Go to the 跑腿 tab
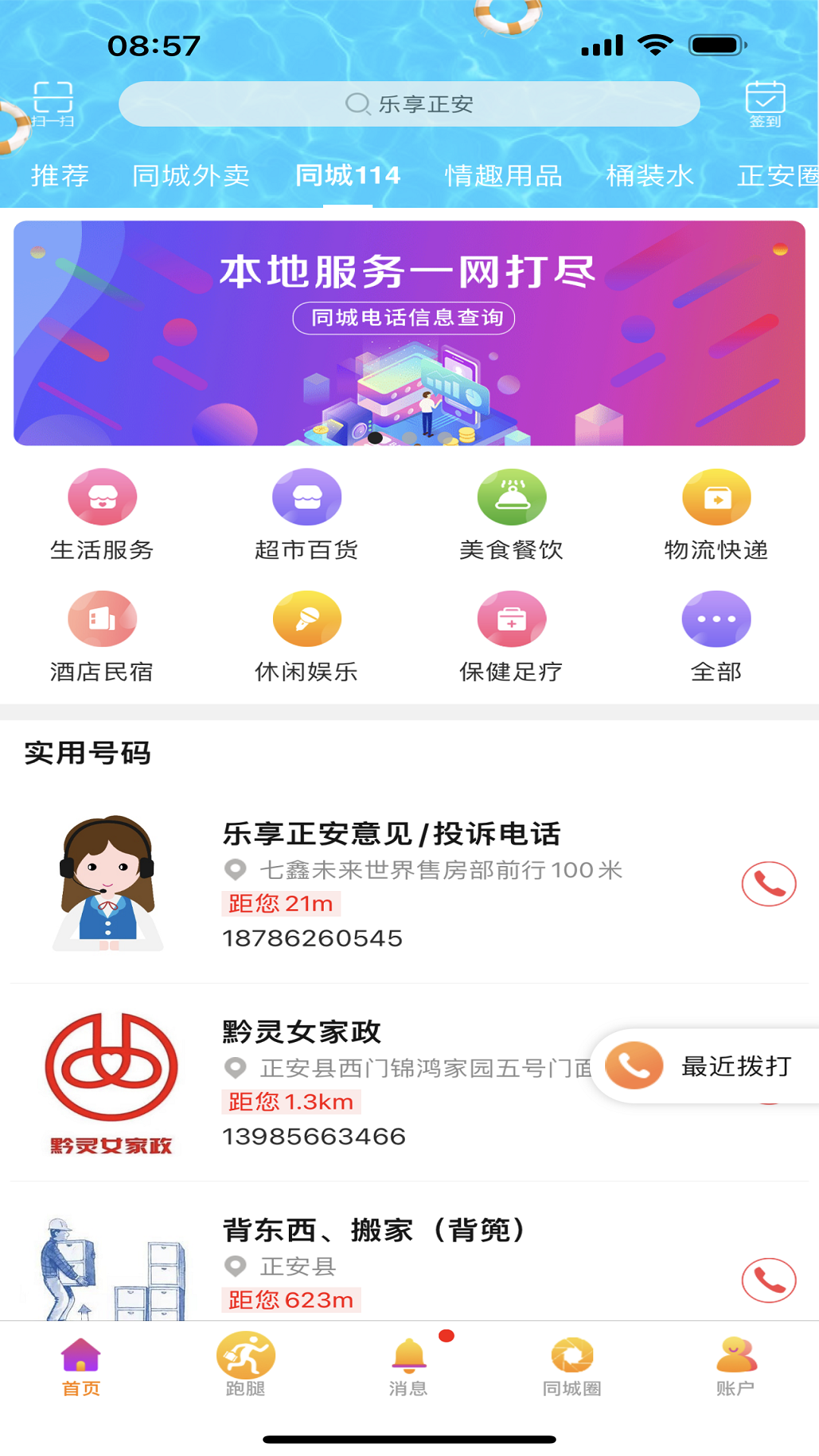 [x=245, y=1364]
